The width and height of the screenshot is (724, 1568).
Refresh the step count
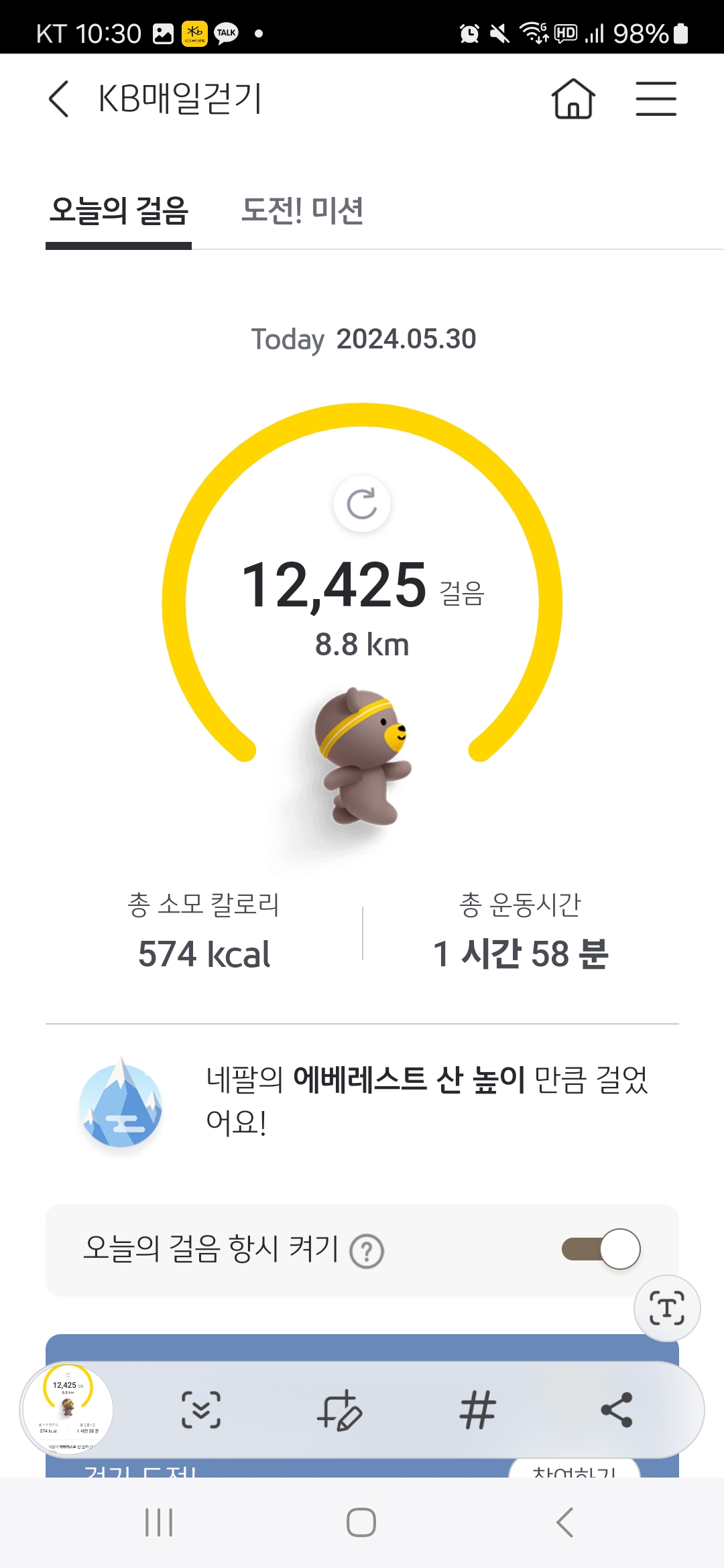click(x=362, y=504)
